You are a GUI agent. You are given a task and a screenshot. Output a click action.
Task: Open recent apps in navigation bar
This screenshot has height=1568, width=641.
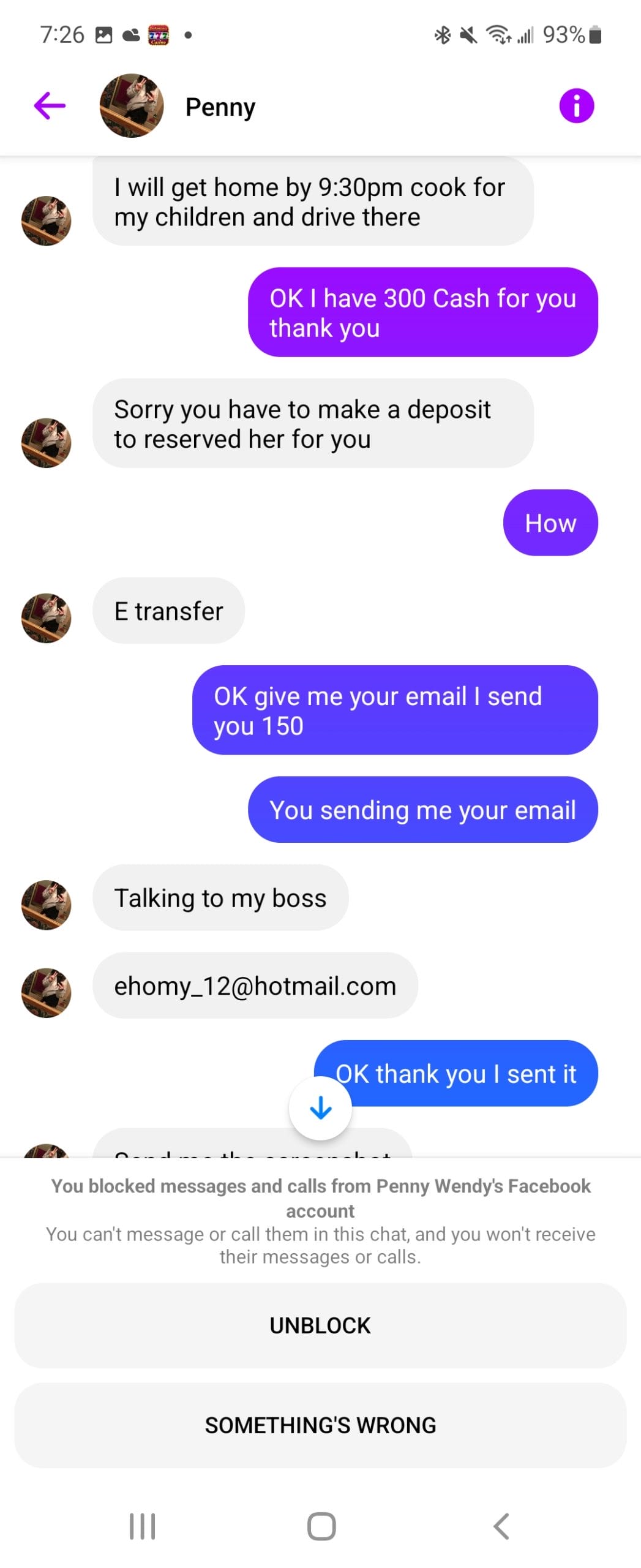[x=142, y=1526]
